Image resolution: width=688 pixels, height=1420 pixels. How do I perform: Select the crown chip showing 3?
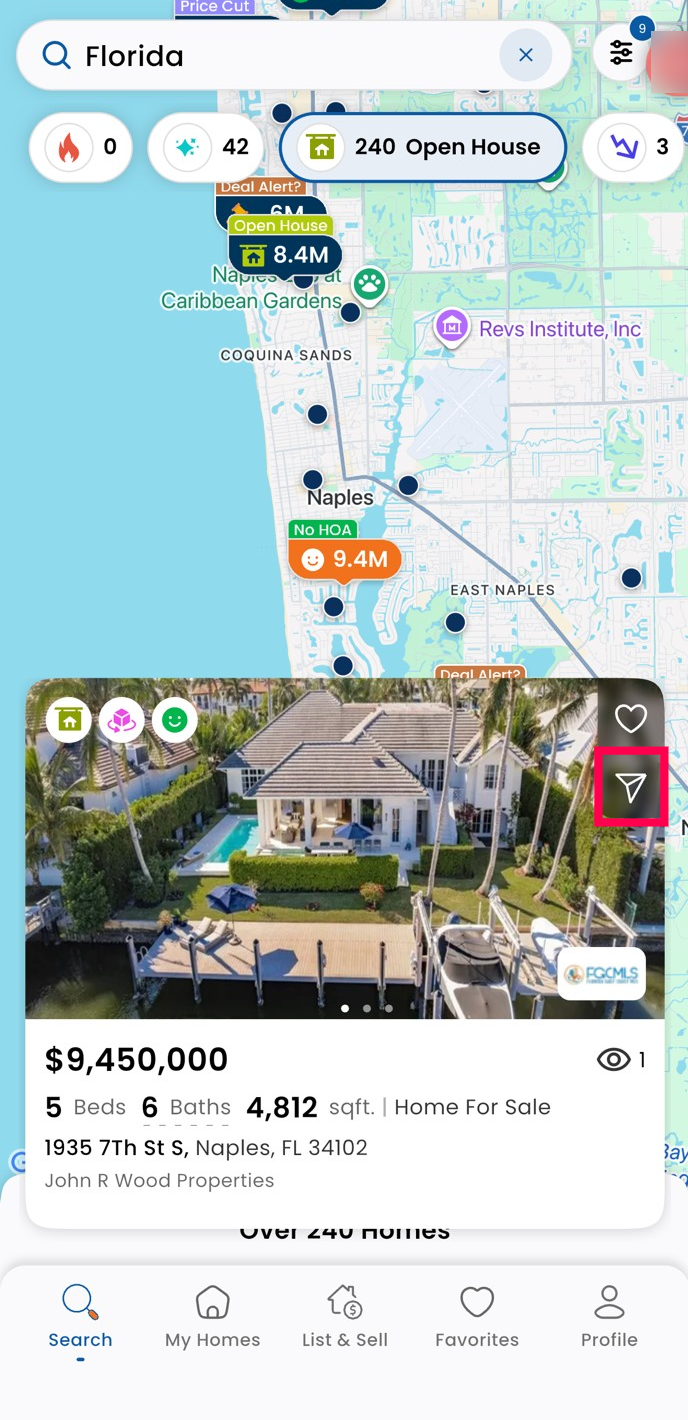(x=633, y=148)
